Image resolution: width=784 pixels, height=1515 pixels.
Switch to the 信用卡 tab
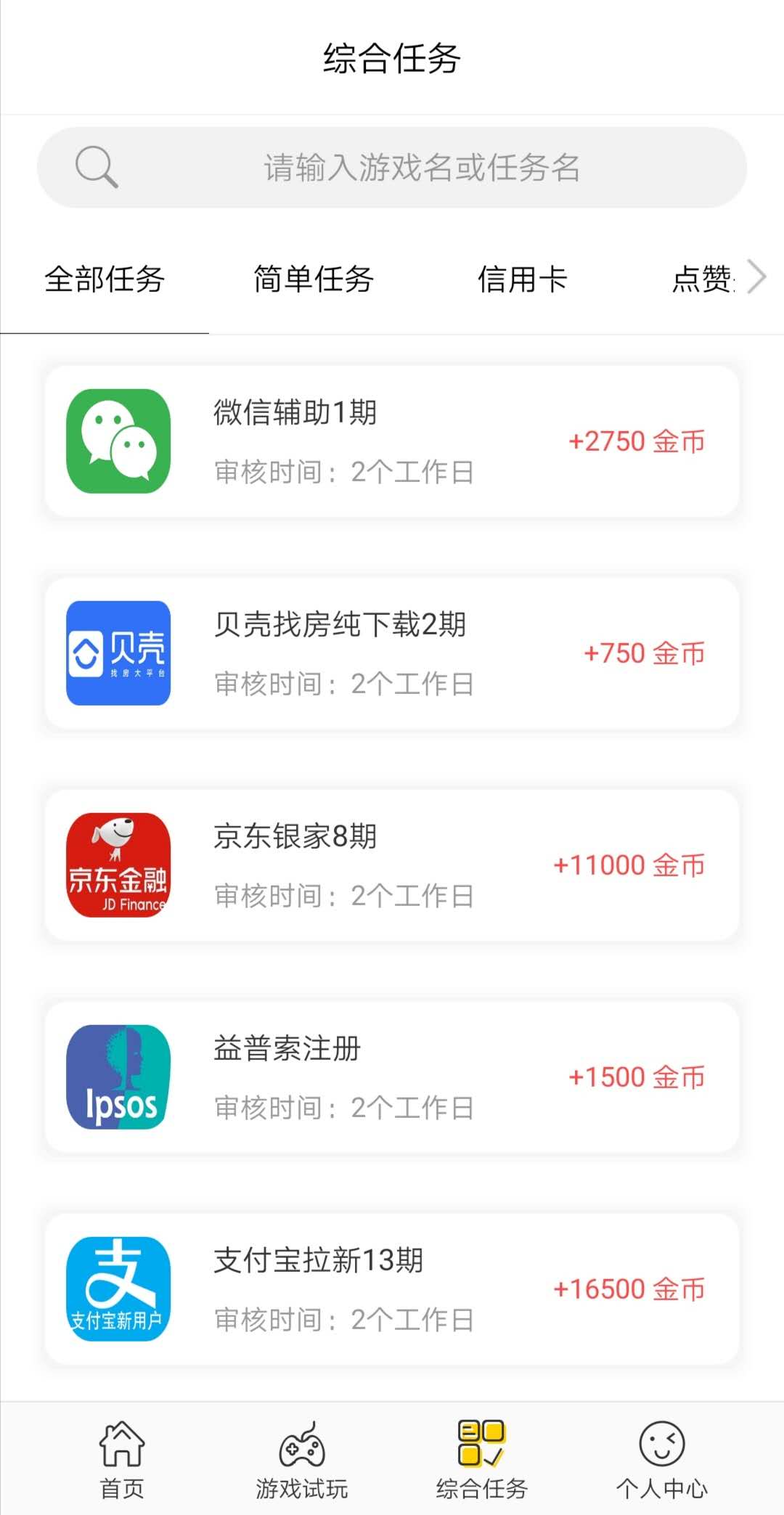tap(523, 279)
